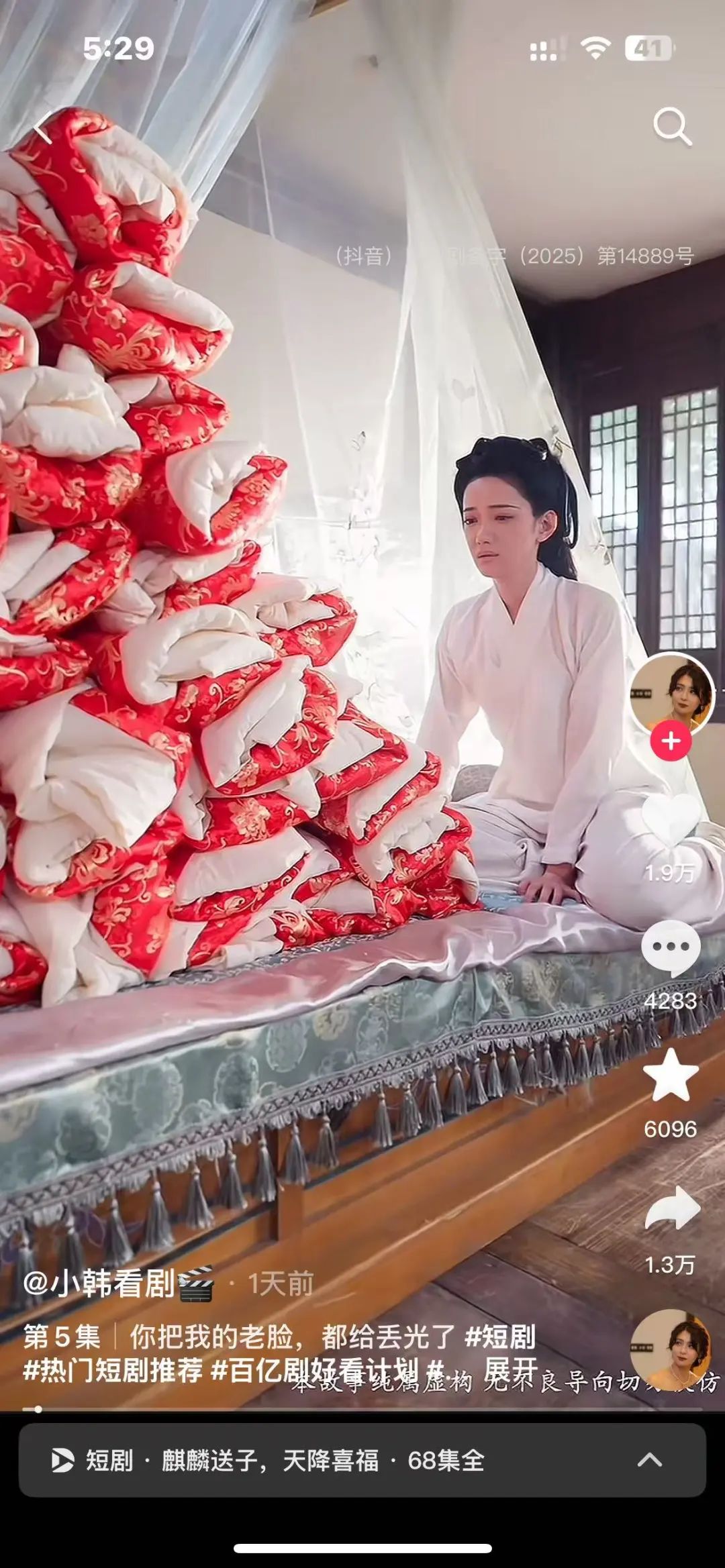Open the spinning sound disc avatar

point(671,1349)
